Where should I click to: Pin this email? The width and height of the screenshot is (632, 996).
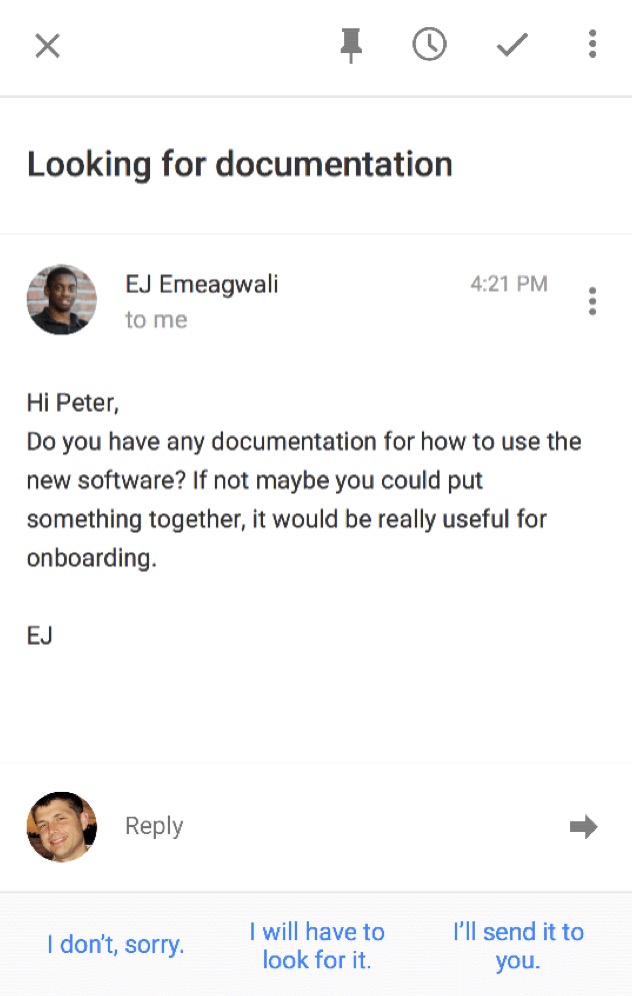351,45
